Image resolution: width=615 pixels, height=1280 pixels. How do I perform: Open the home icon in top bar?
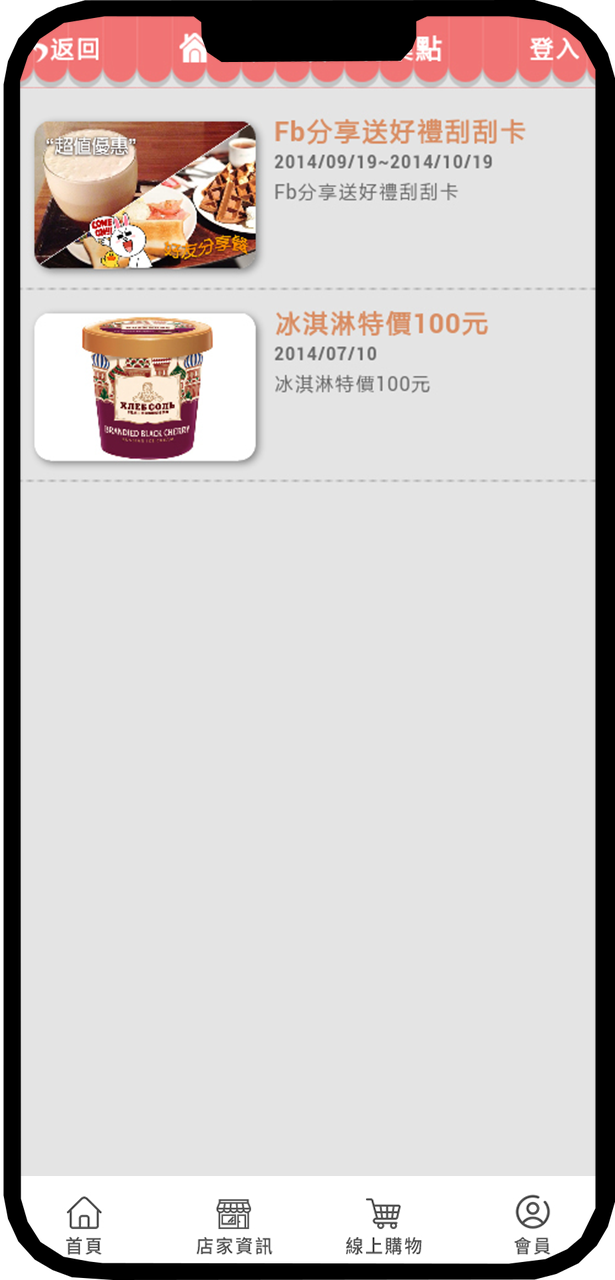(x=192, y=48)
